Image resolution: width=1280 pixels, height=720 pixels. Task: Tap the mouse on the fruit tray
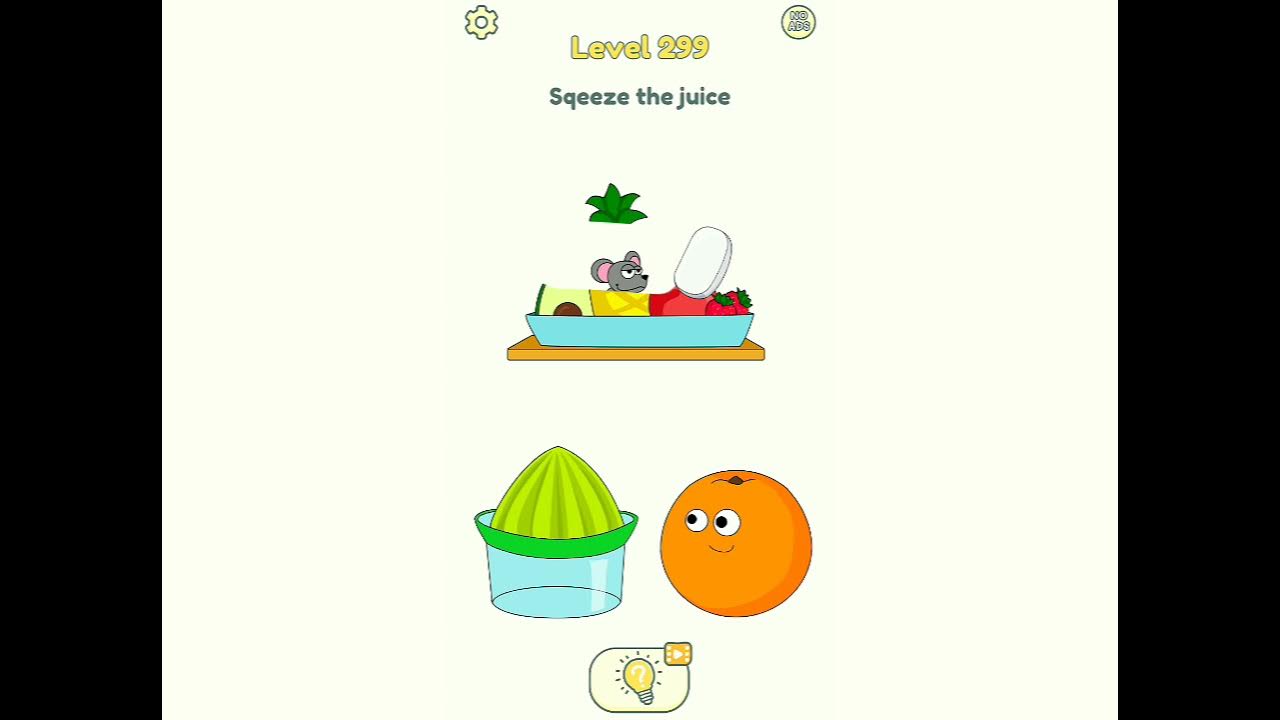[x=619, y=272]
